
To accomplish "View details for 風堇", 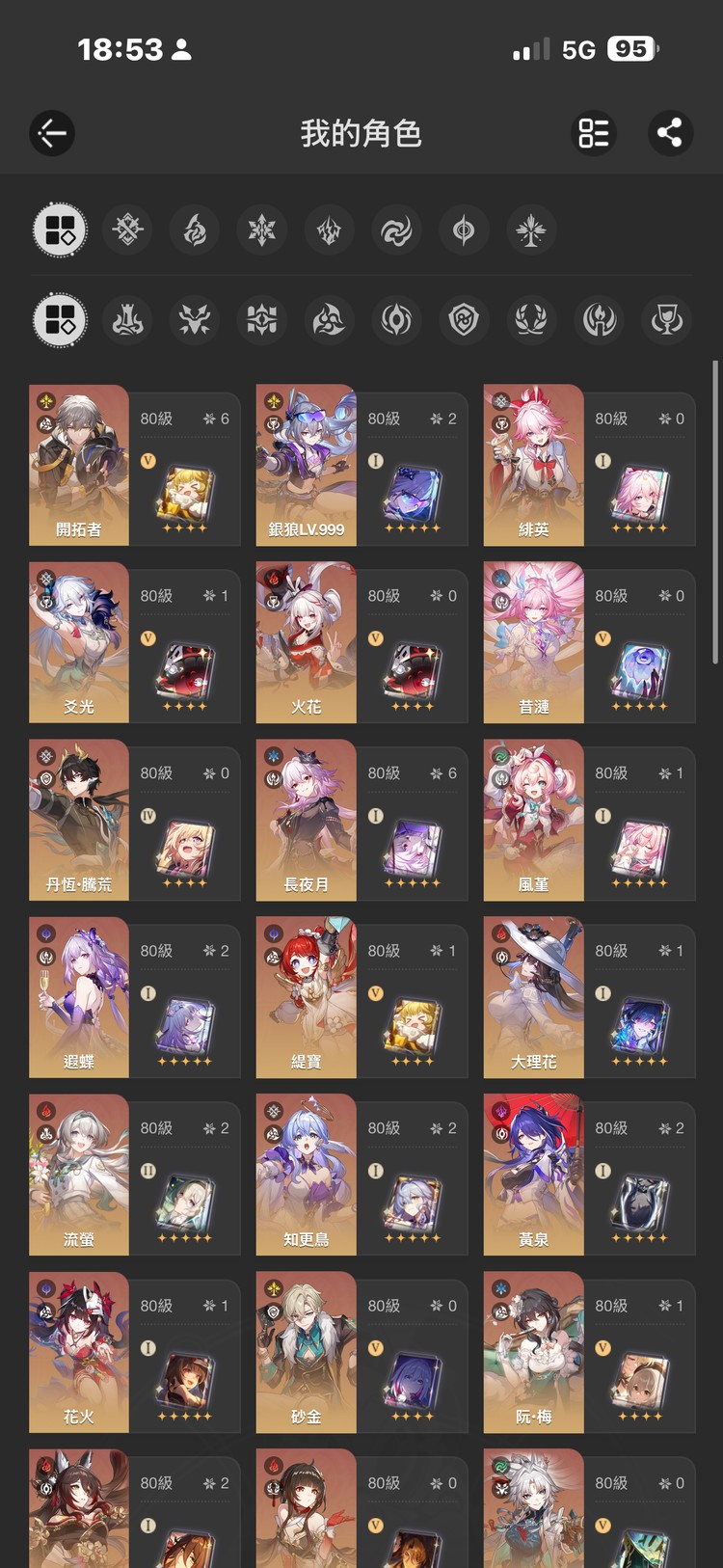I will coord(589,821).
